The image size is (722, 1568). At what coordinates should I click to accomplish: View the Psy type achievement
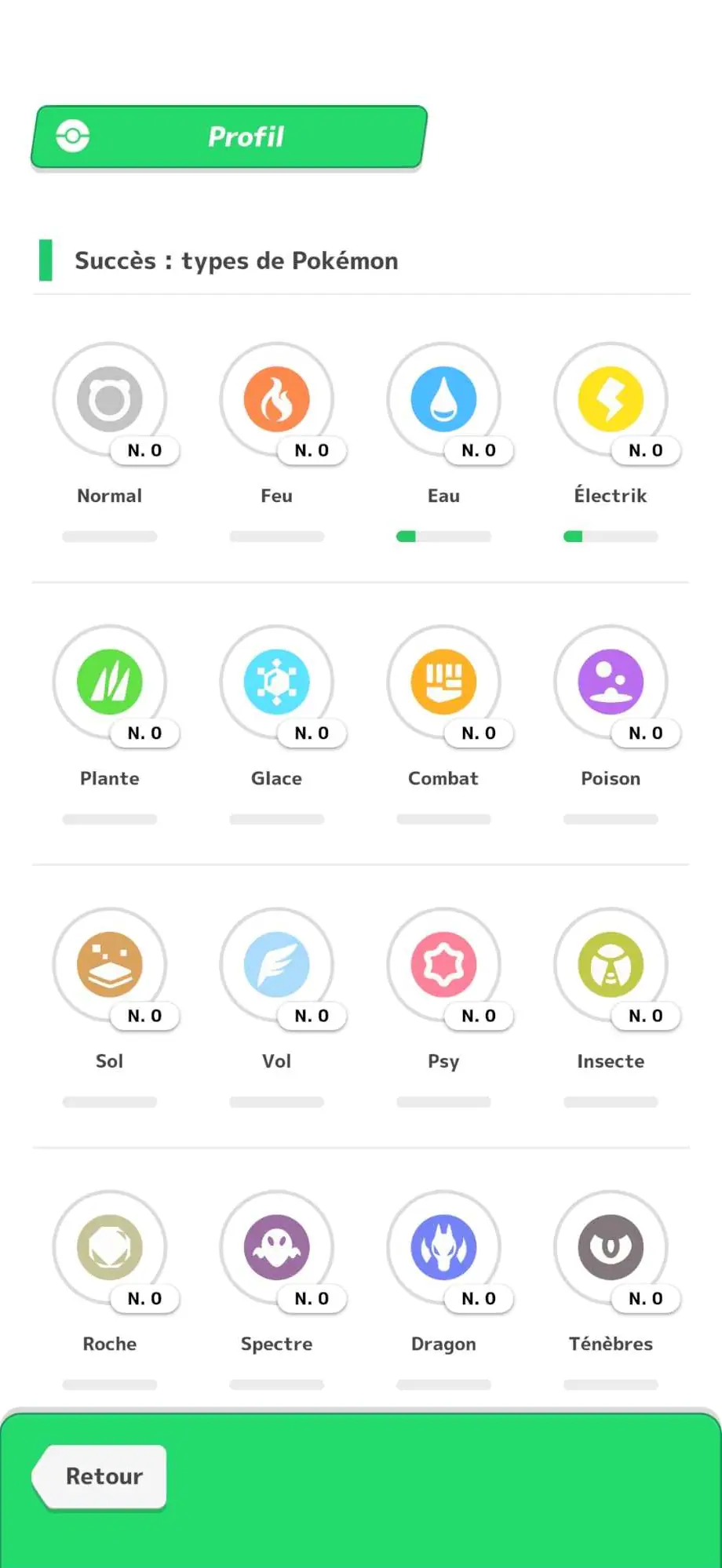tap(443, 965)
